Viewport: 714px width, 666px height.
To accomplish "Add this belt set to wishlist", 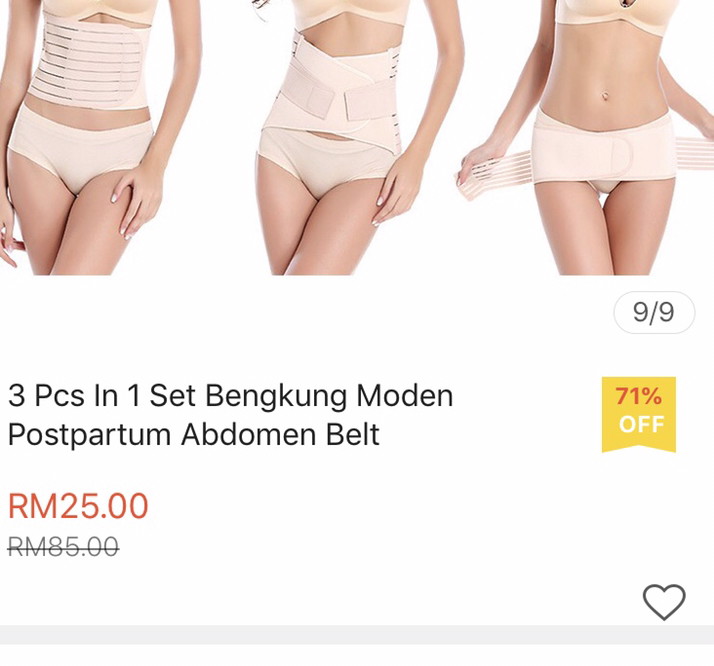I will [x=663, y=602].
